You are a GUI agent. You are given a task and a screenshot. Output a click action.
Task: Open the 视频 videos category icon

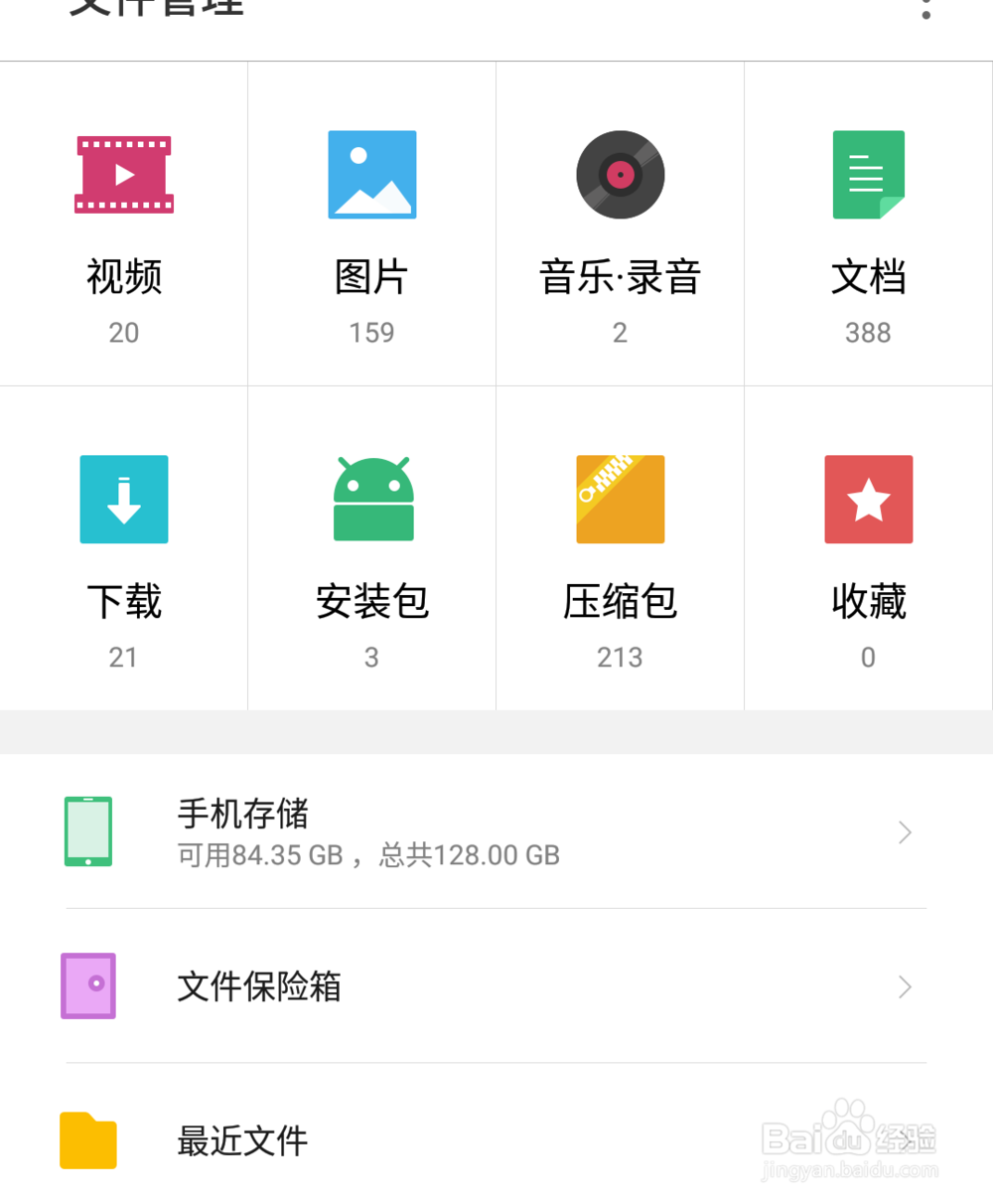coord(123,175)
